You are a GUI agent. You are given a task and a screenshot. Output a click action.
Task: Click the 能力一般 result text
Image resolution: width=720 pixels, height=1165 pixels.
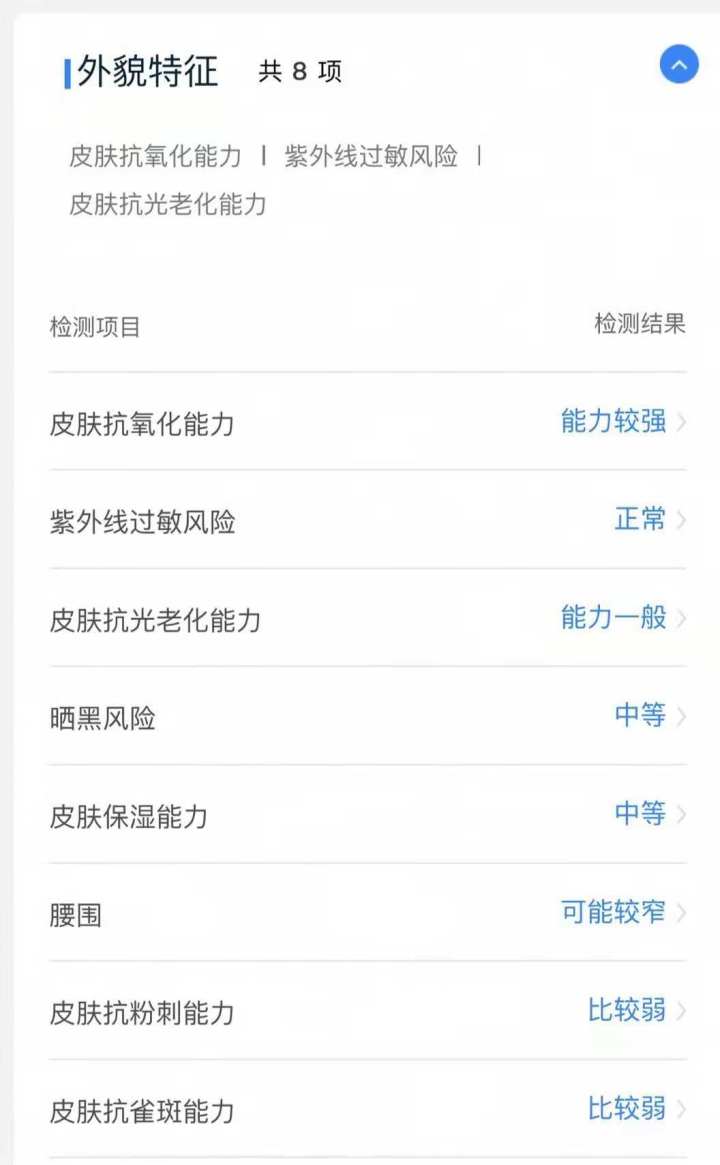[x=611, y=618]
